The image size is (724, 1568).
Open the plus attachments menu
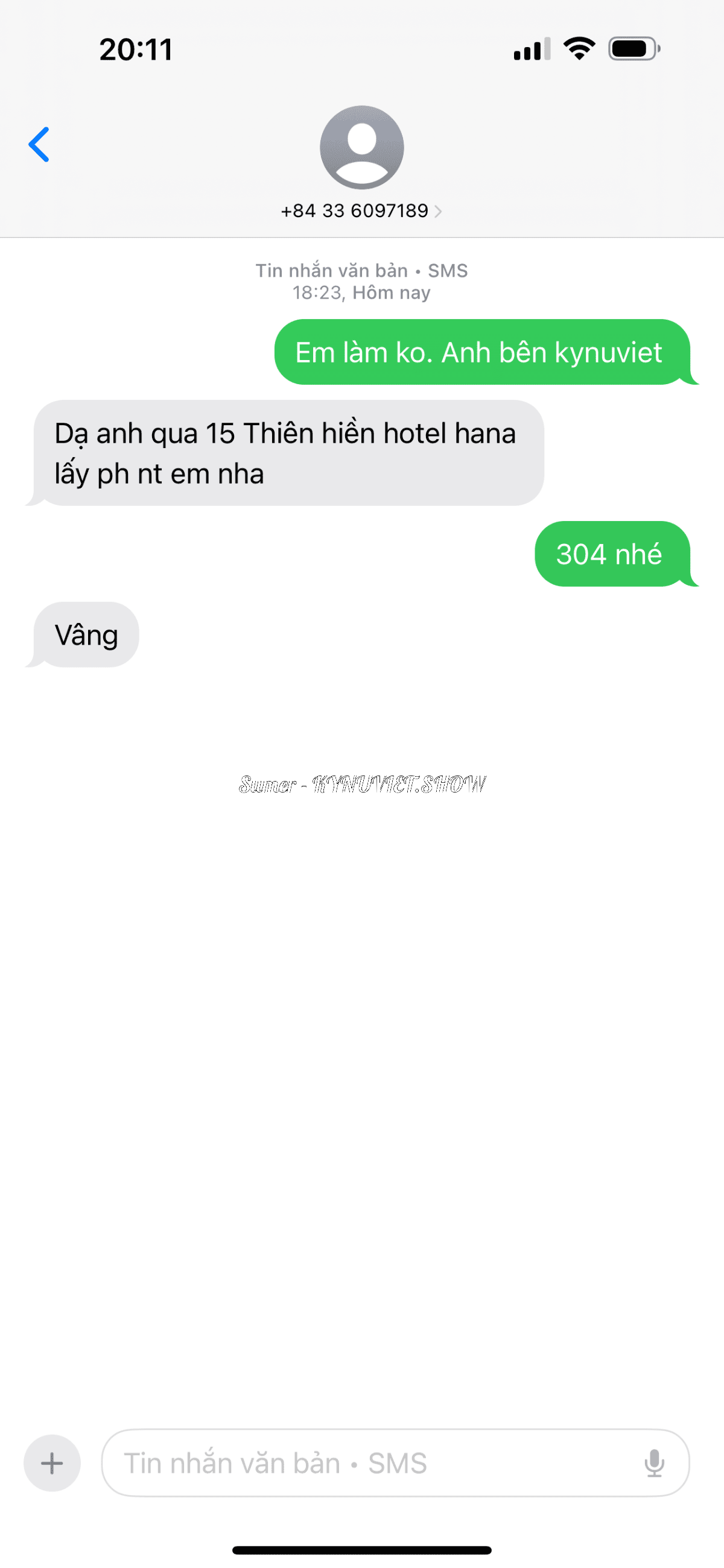click(x=52, y=1462)
